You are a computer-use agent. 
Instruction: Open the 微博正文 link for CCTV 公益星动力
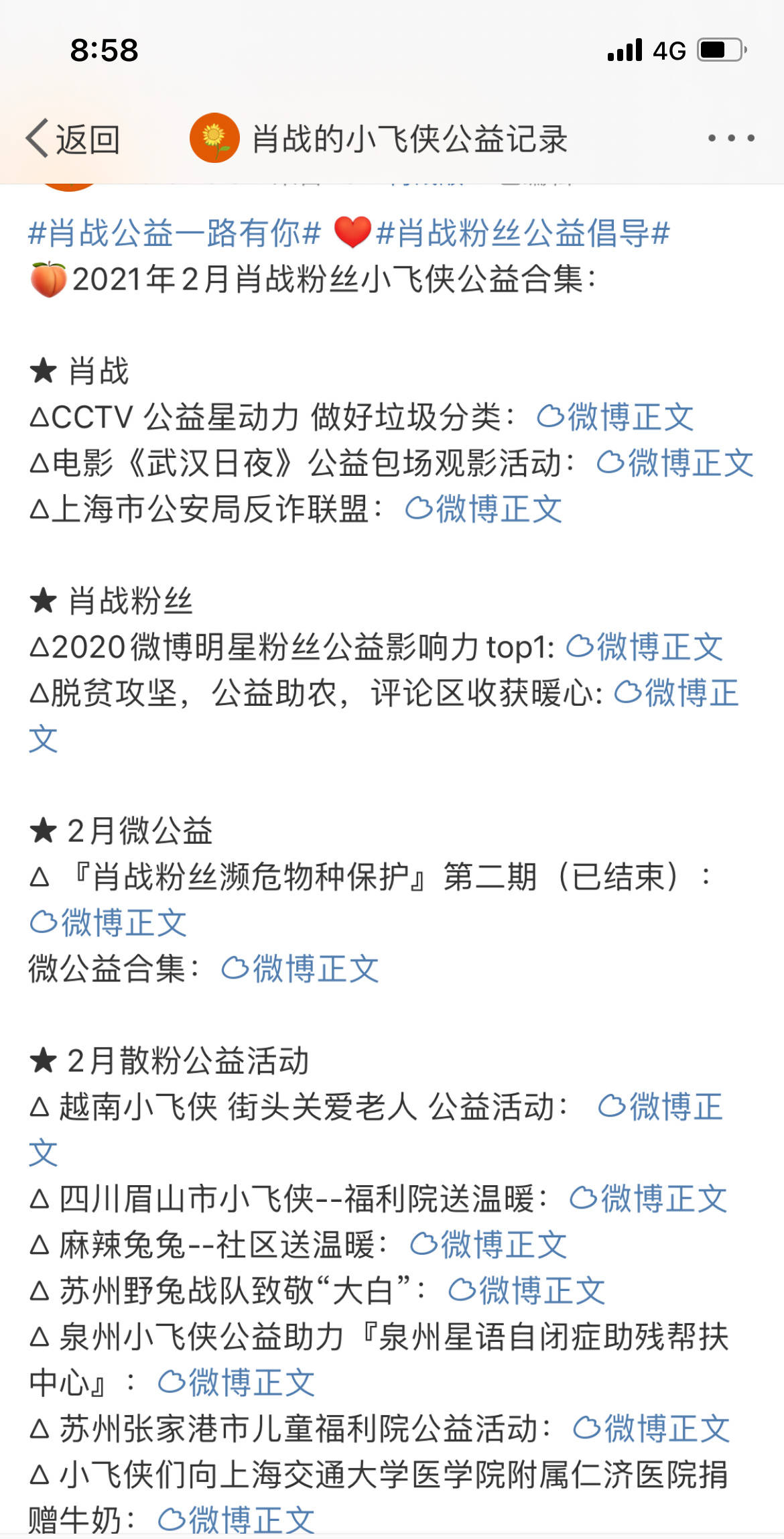(x=615, y=417)
